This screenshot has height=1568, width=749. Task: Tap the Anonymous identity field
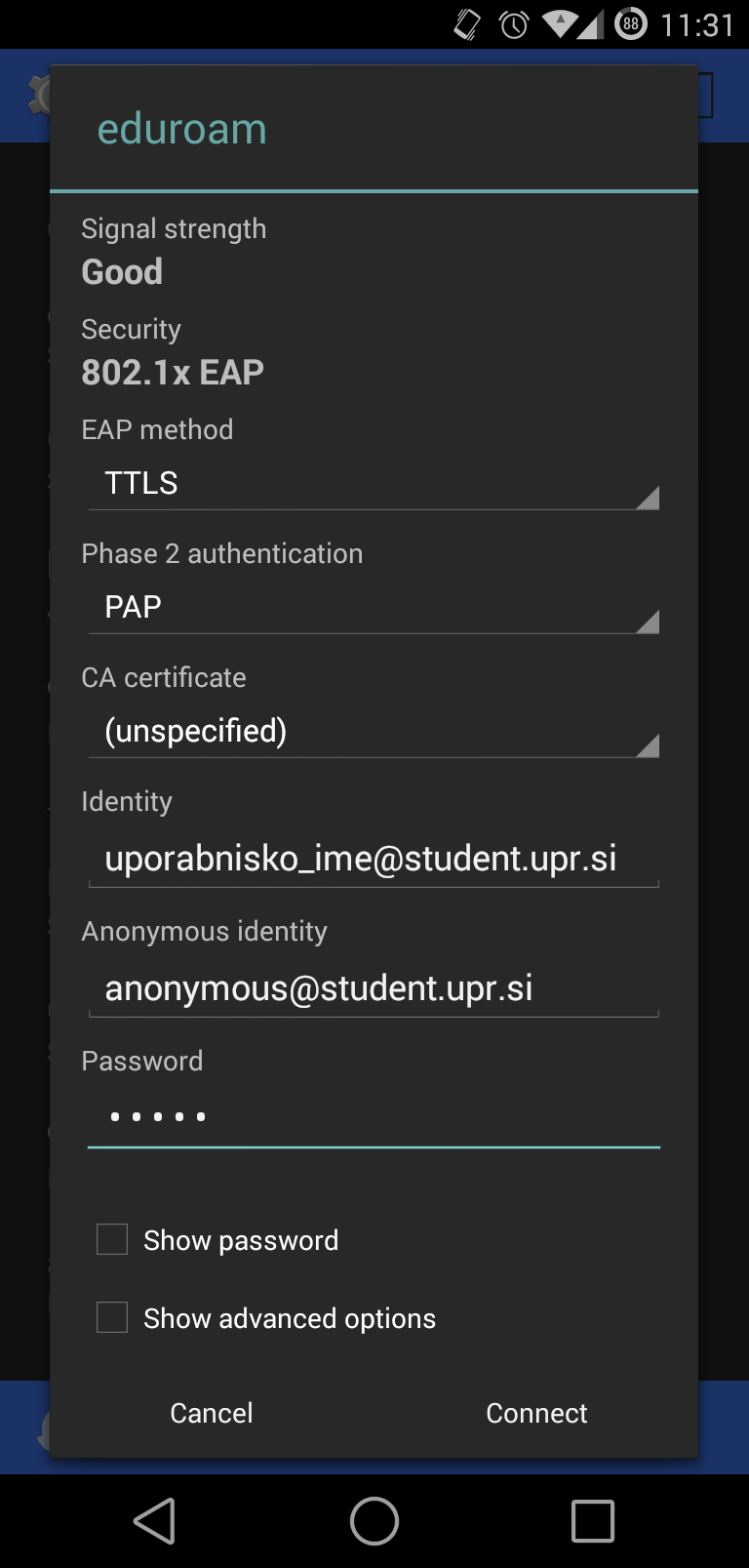click(374, 988)
